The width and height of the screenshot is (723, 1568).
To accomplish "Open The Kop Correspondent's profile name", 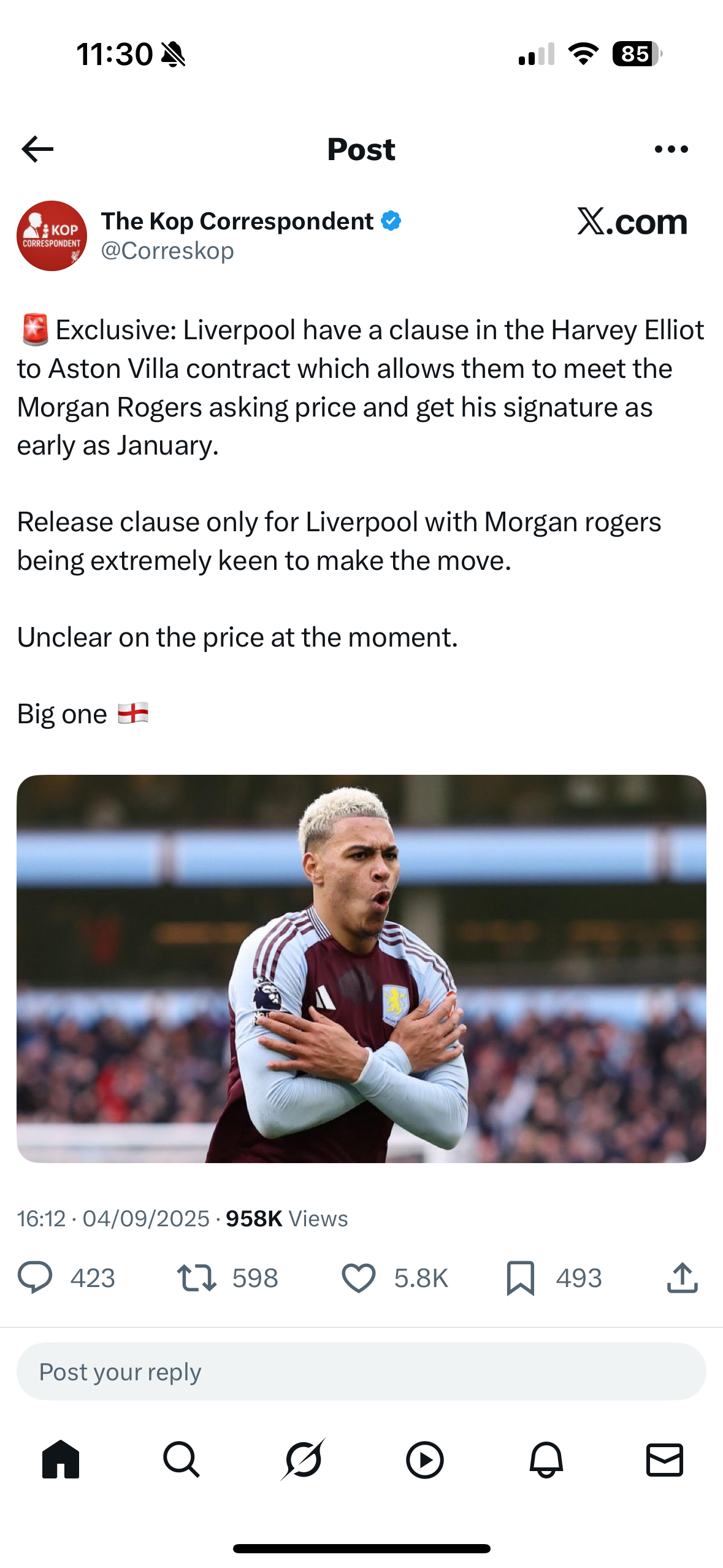I will tap(237, 221).
